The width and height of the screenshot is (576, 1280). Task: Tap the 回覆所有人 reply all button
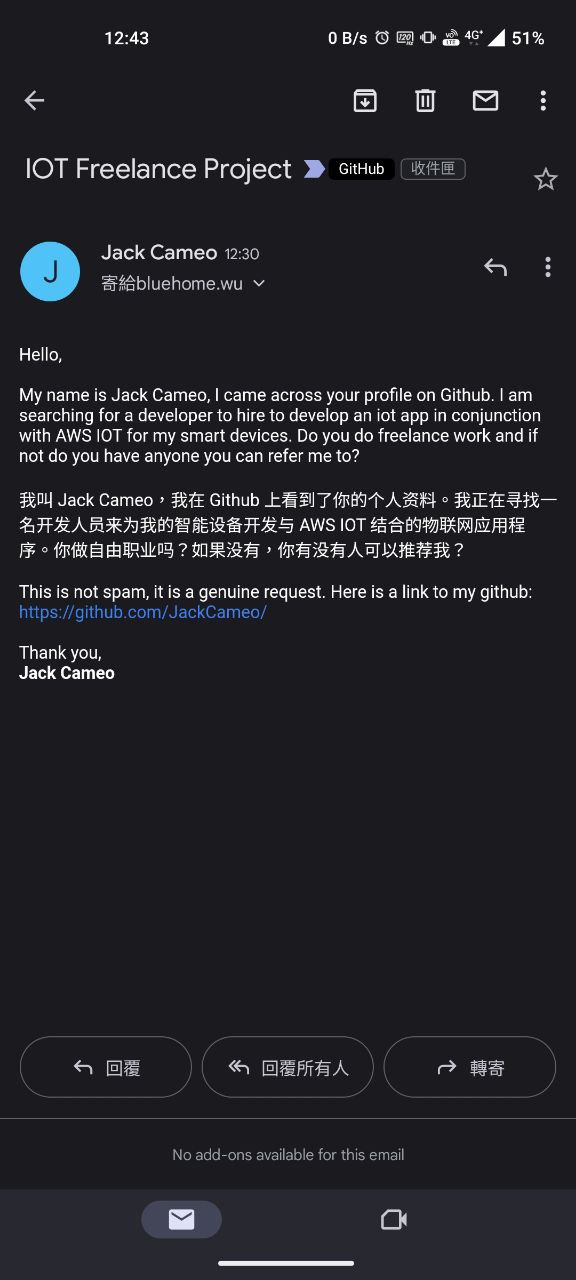click(x=288, y=1068)
